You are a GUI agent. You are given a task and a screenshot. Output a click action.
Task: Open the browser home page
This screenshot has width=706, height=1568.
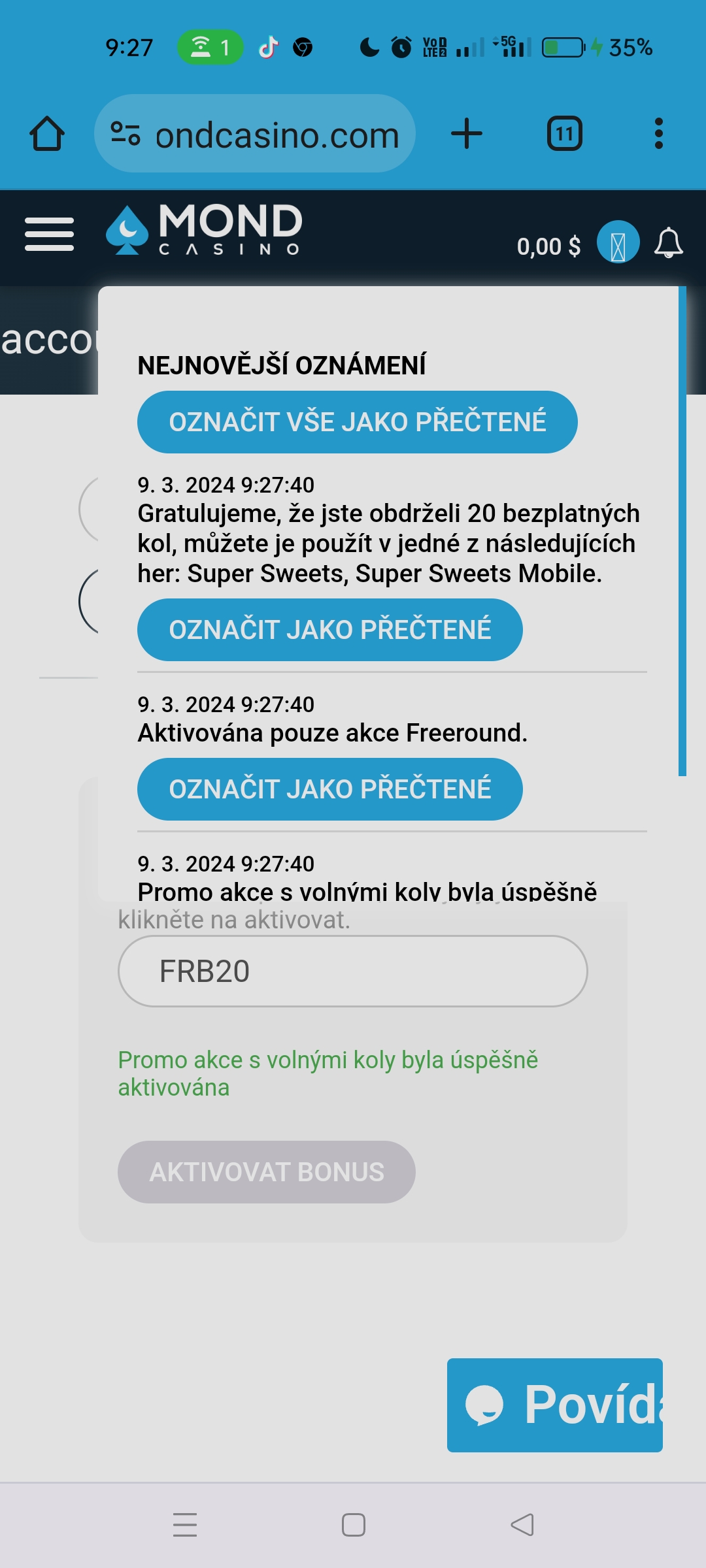click(47, 134)
